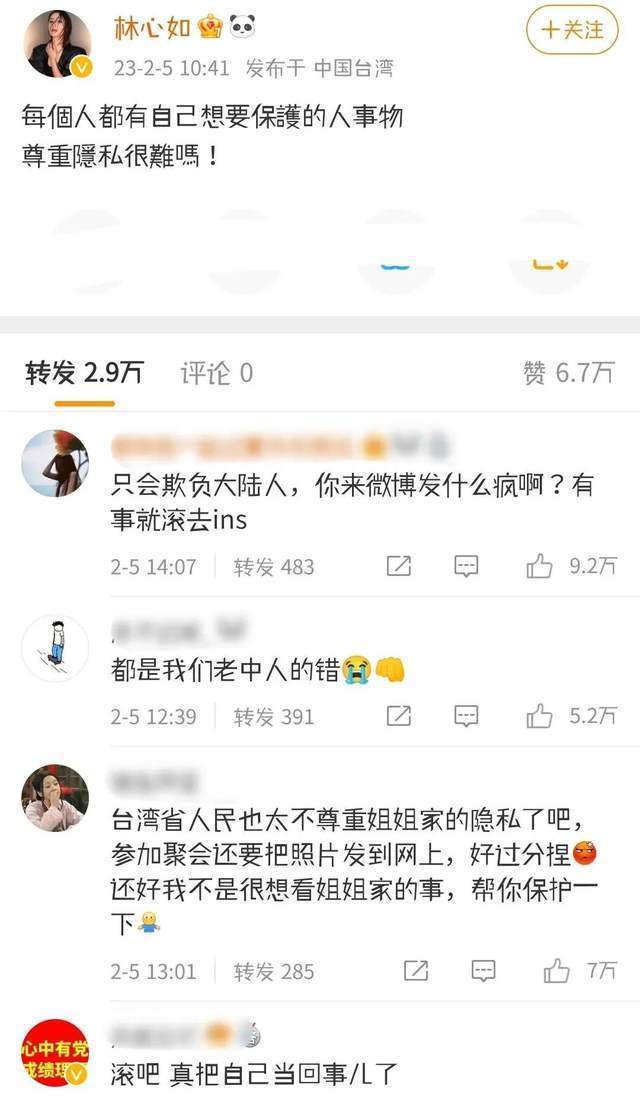Open the avatar of the 14:07 commenter
640x1098 pixels.
55,463
